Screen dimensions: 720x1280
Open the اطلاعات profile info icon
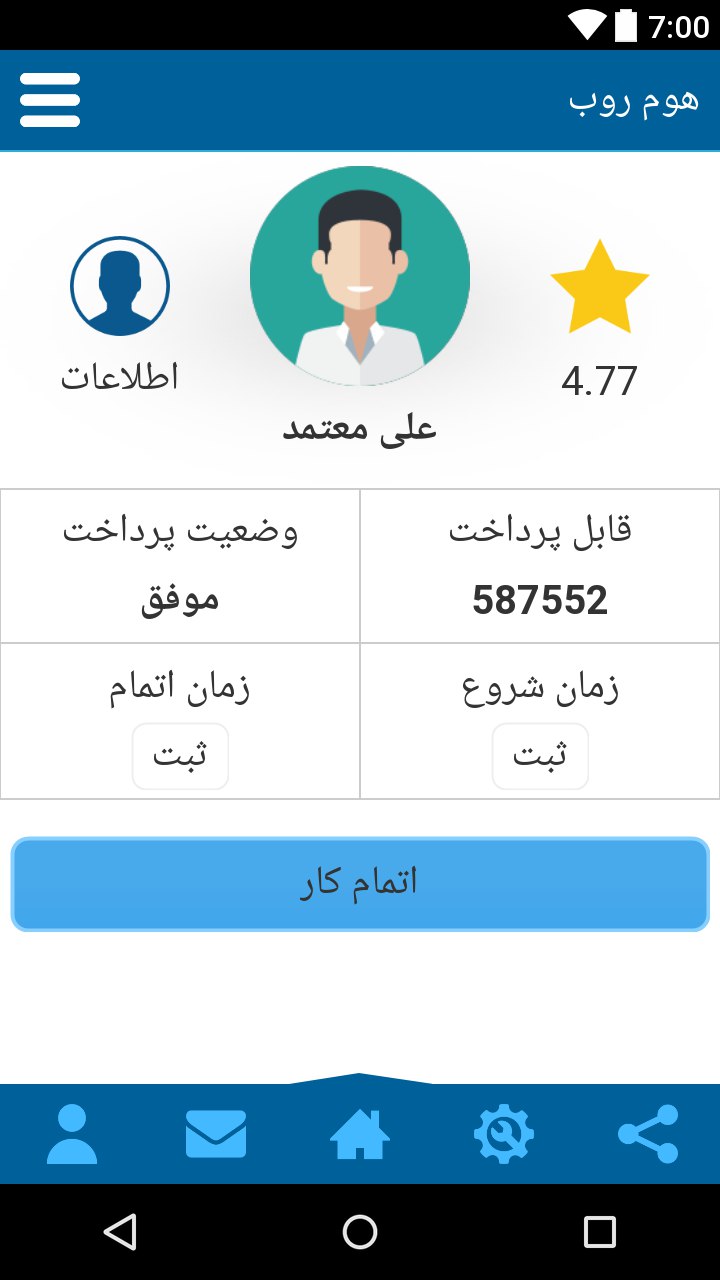[x=120, y=287]
